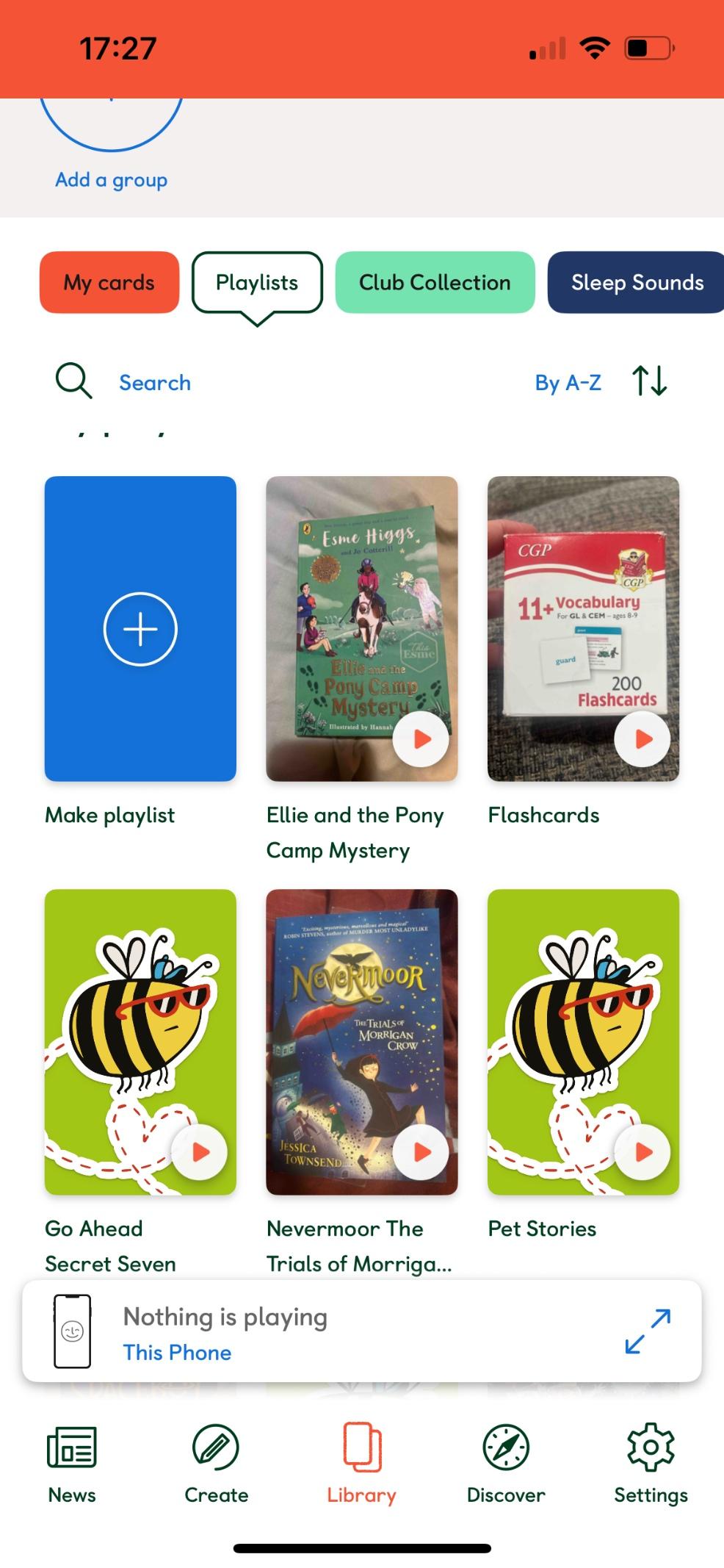
Task: Tap the plus icon to make a playlist
Action: [140, 629]
